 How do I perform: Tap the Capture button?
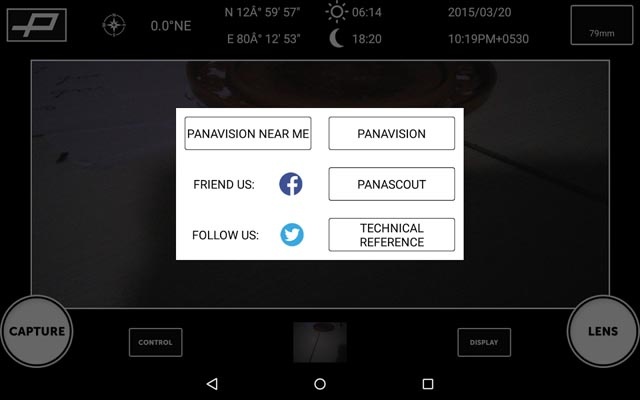36,331
